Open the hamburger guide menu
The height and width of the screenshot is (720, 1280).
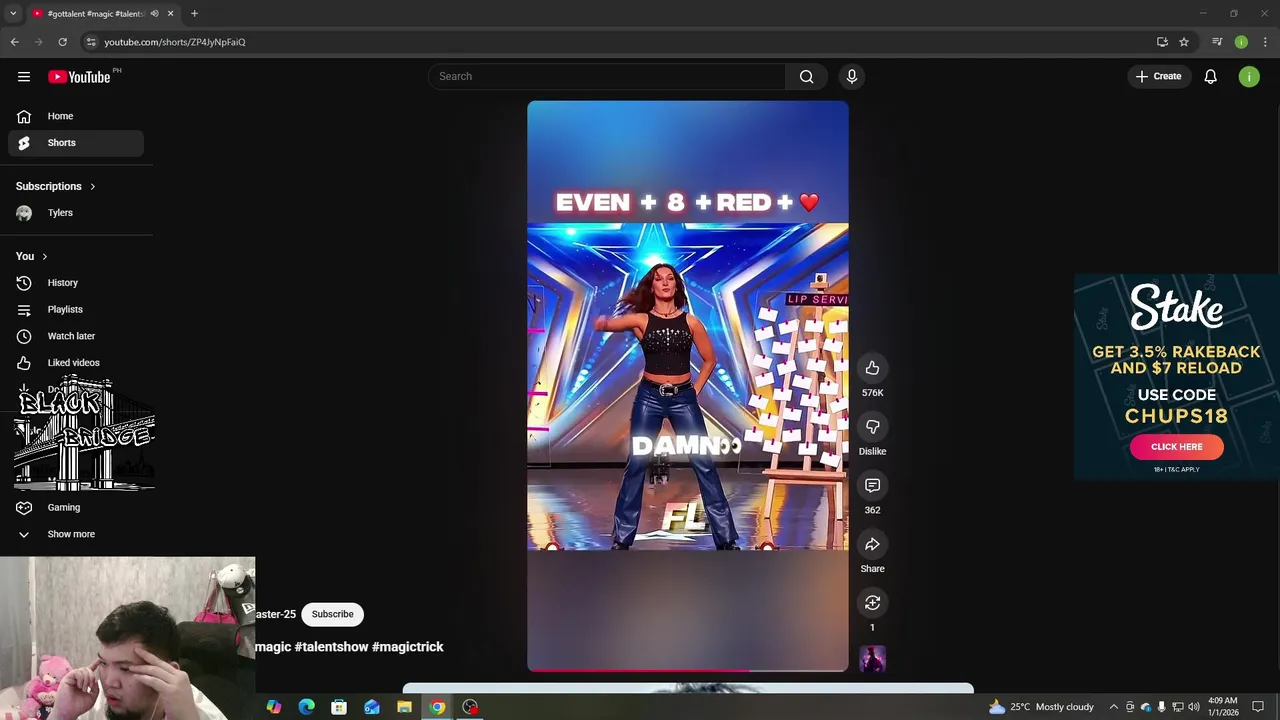[x=24, y=77]
